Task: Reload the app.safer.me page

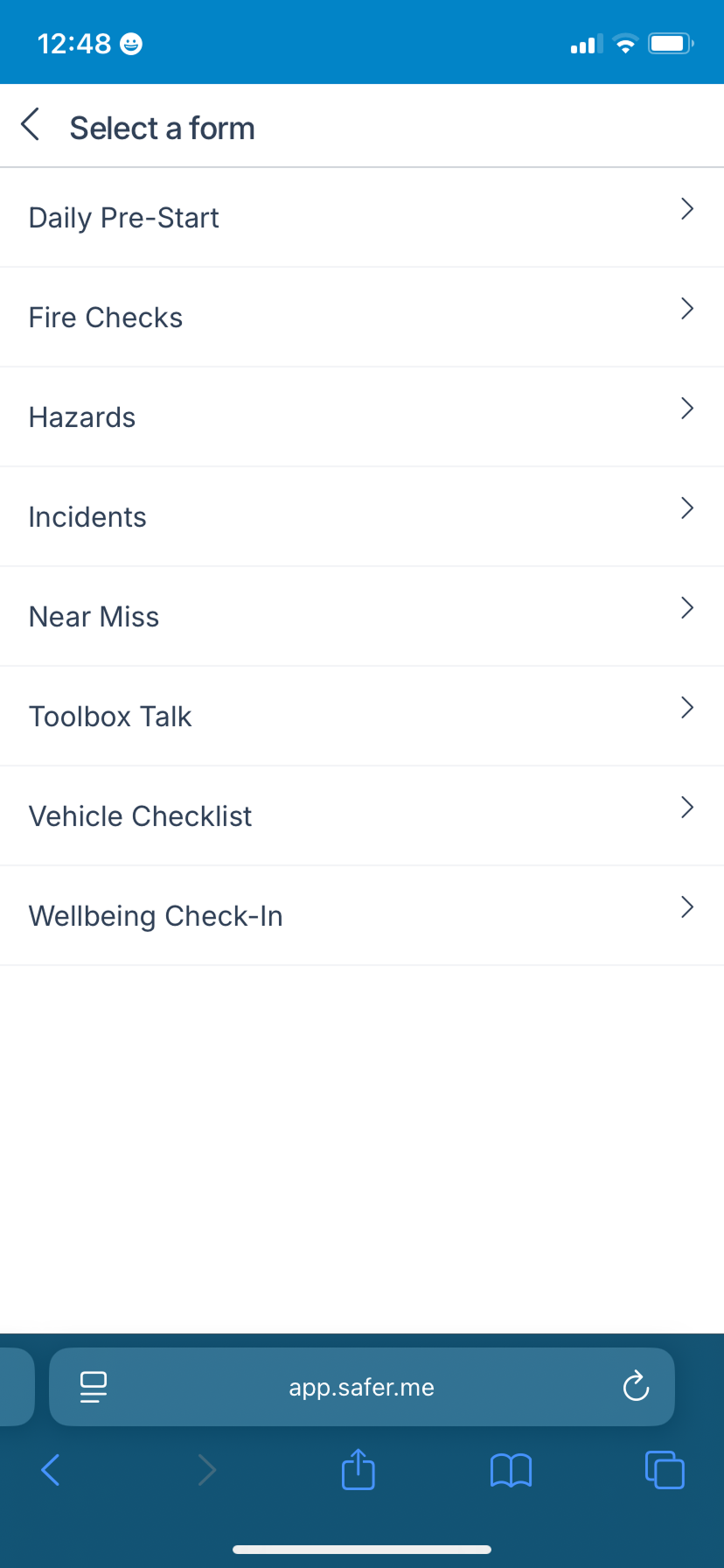Action: click(x=636, y=1386)
